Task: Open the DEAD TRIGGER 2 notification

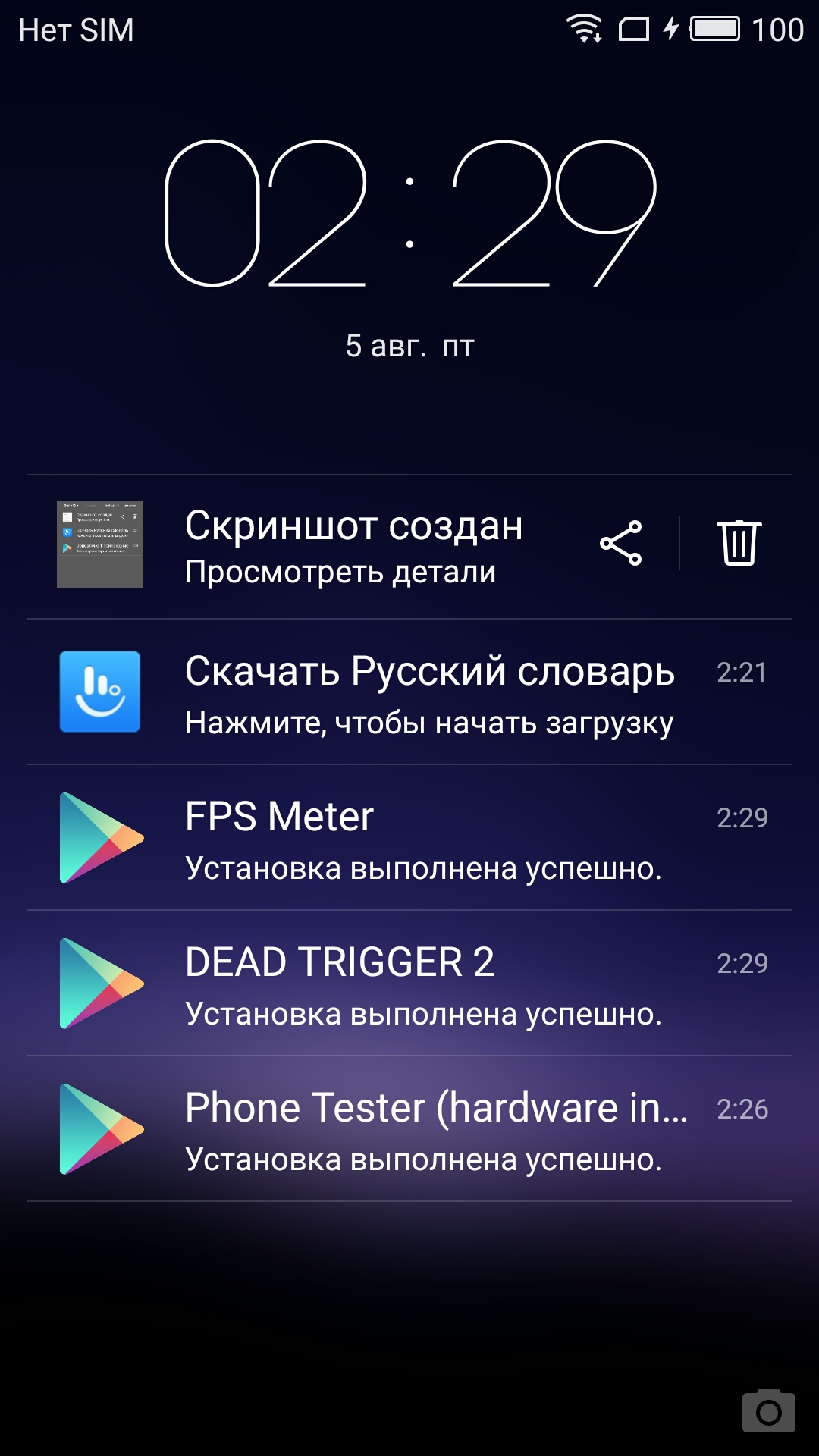Action: pyautogui.click(x=409, y=983)
